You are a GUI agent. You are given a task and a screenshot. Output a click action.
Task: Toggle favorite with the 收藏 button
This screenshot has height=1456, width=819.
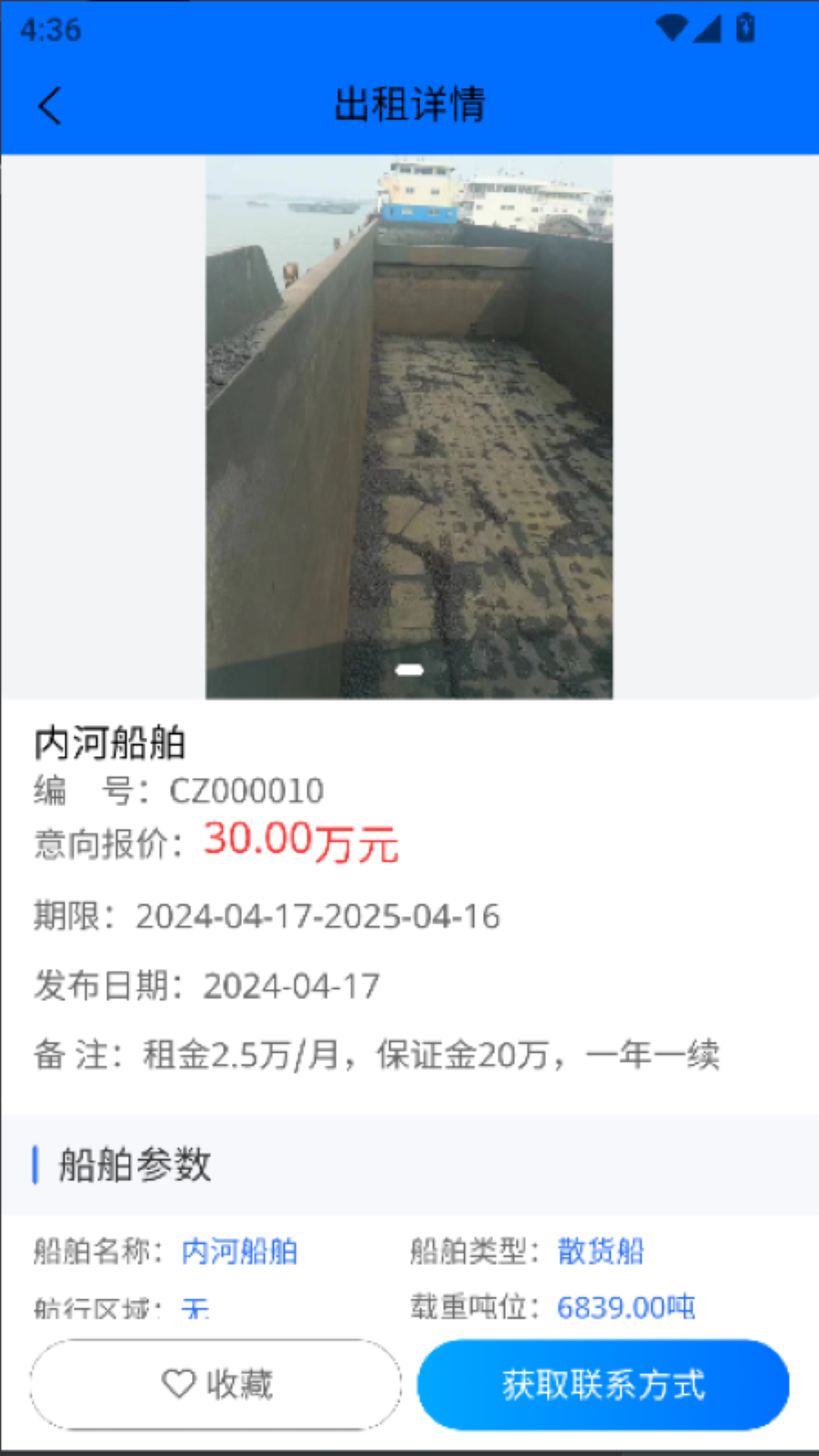215,1383
